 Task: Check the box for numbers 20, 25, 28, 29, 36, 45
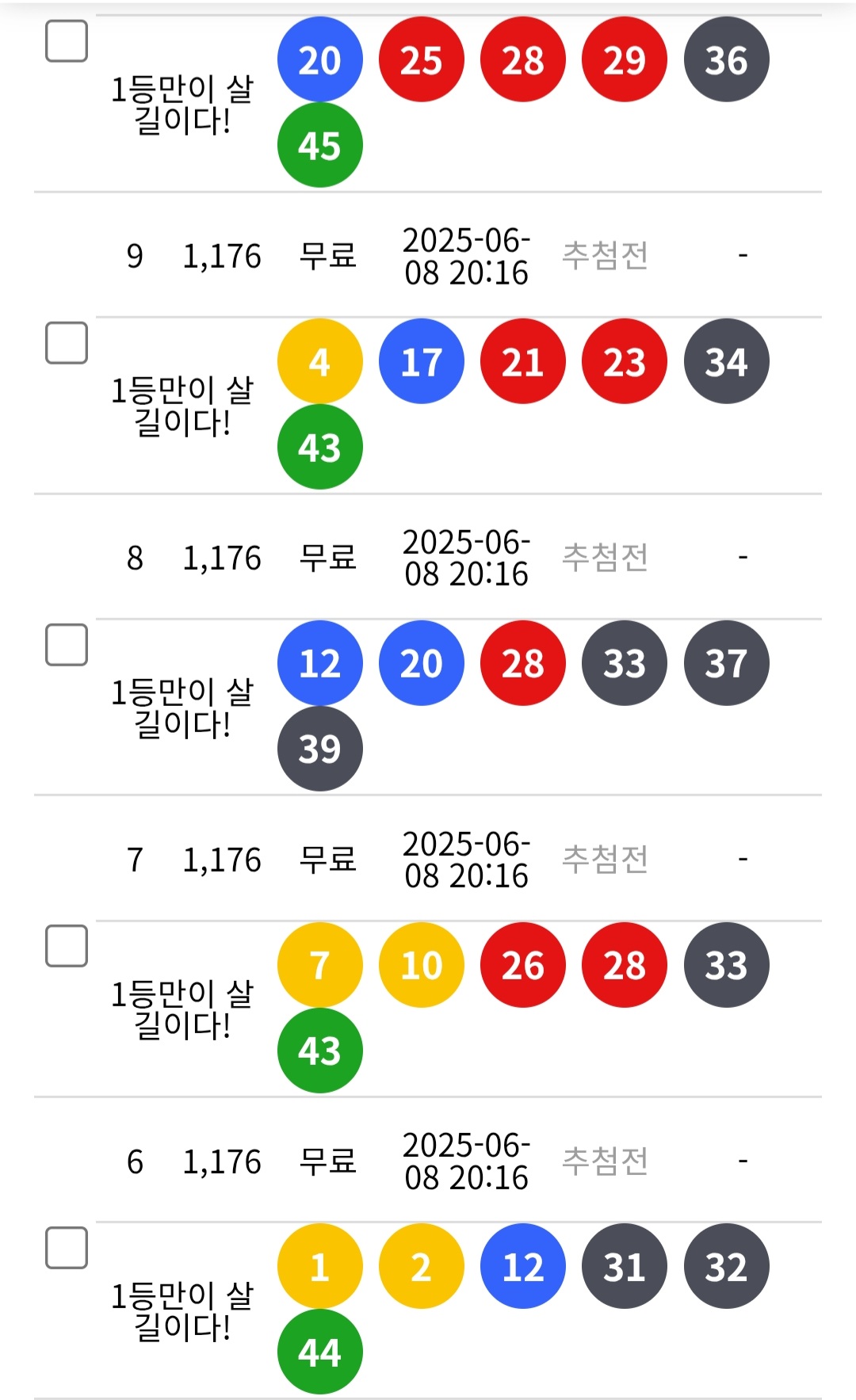pyautogui.click(x=67, y=41)
